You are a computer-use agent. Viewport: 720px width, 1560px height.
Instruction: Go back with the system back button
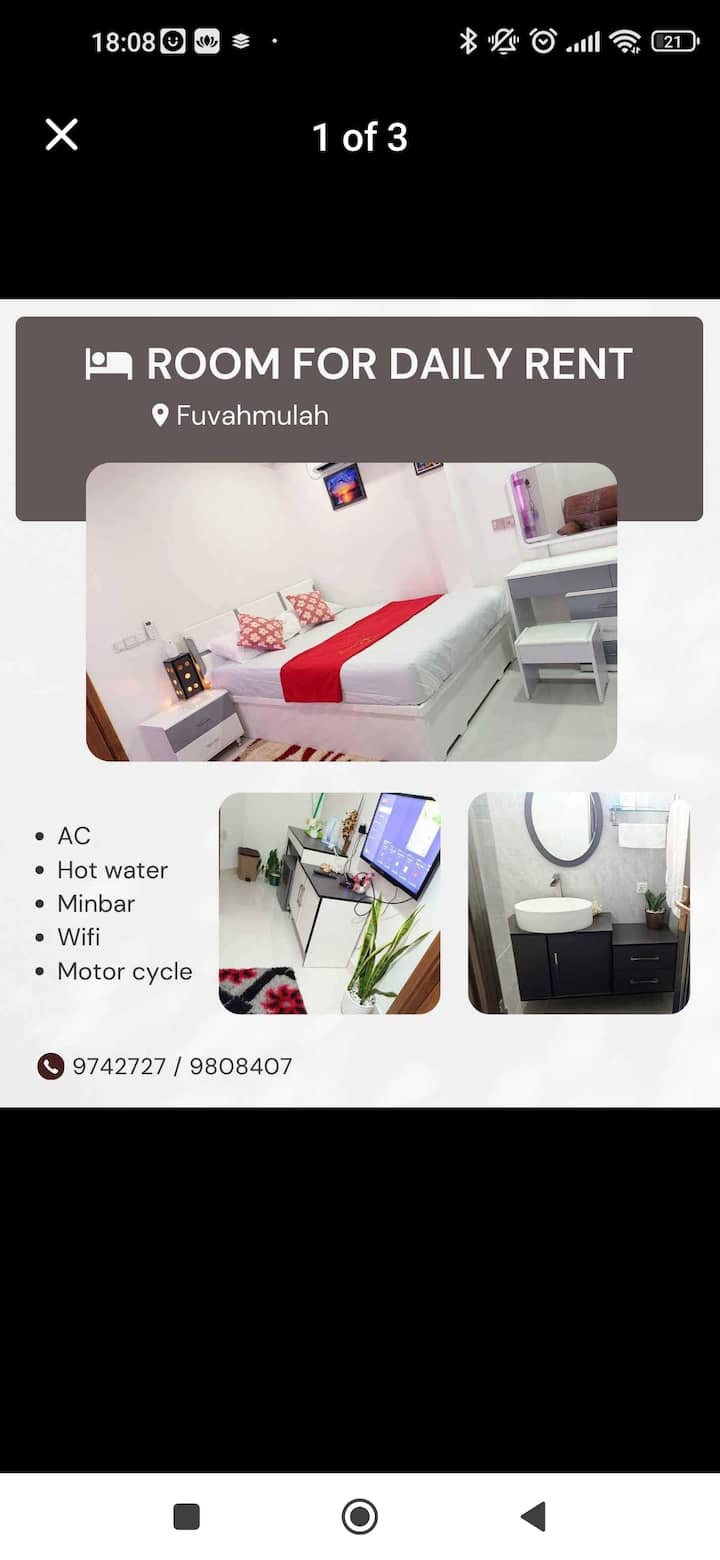(533, 1516)
